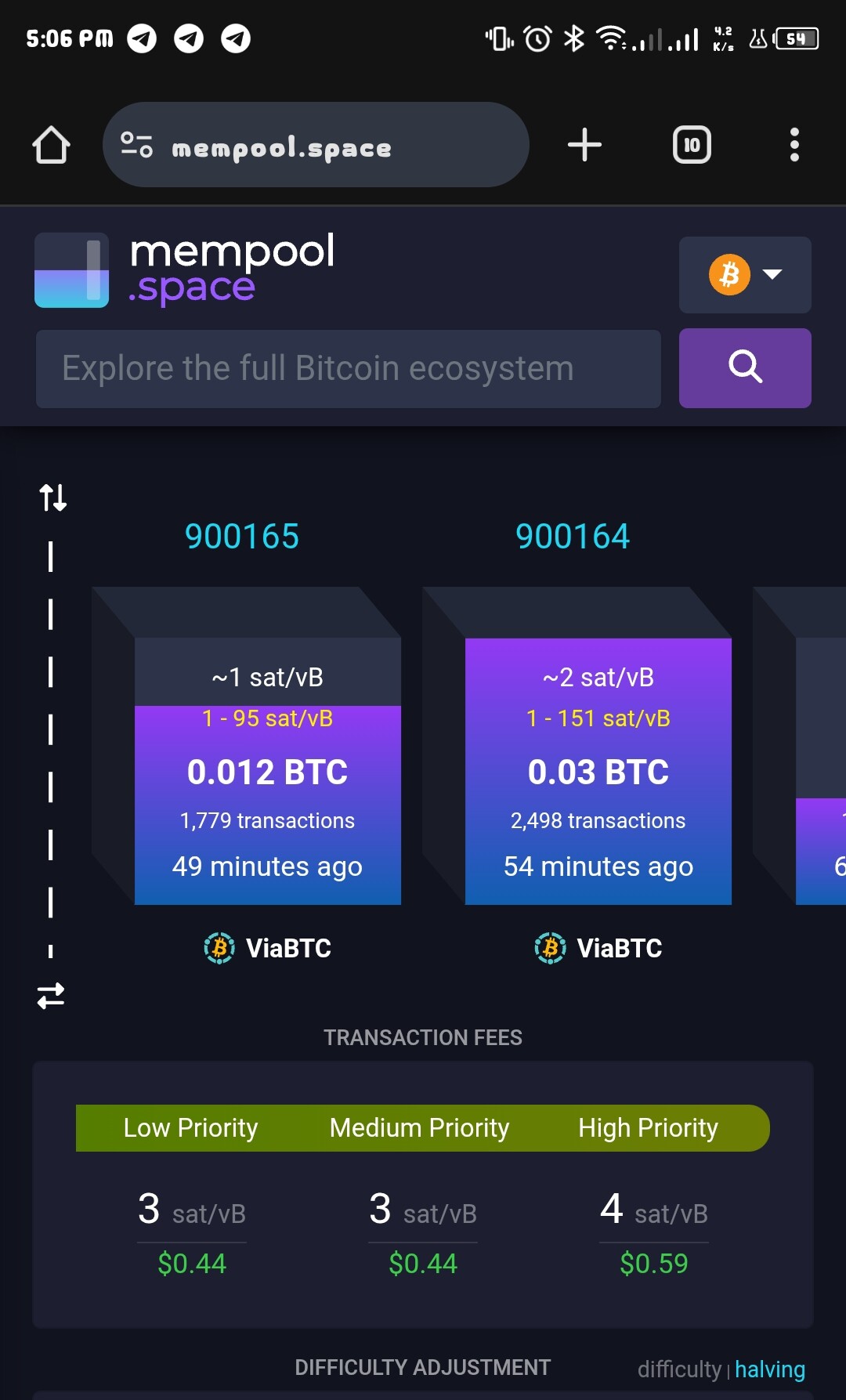Switch to the halving view
Image resolution: width=846 pixels, height=1400 pixels.
click(x=769, y=1369)
